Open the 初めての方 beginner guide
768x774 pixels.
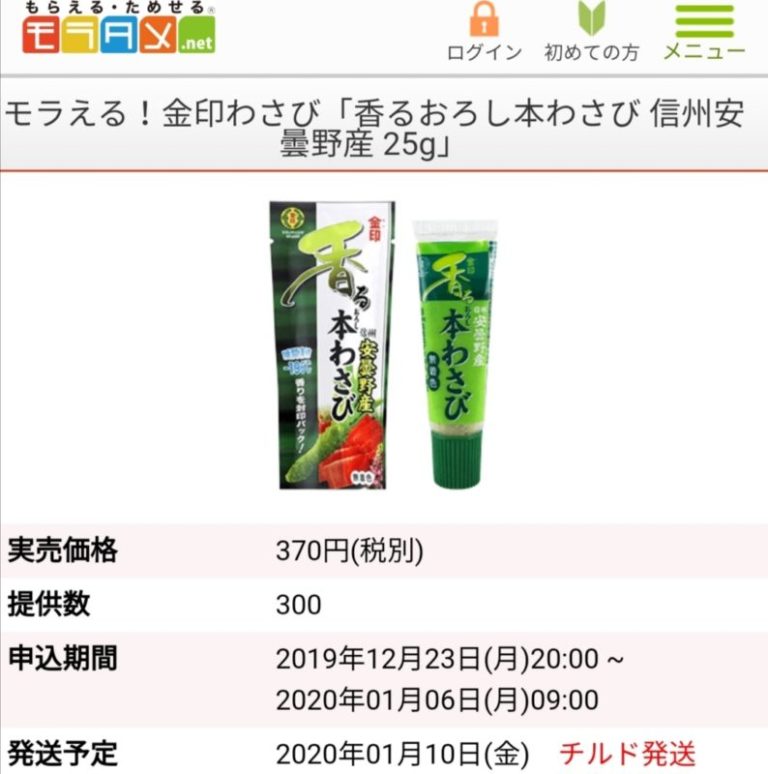coord(591,32)
